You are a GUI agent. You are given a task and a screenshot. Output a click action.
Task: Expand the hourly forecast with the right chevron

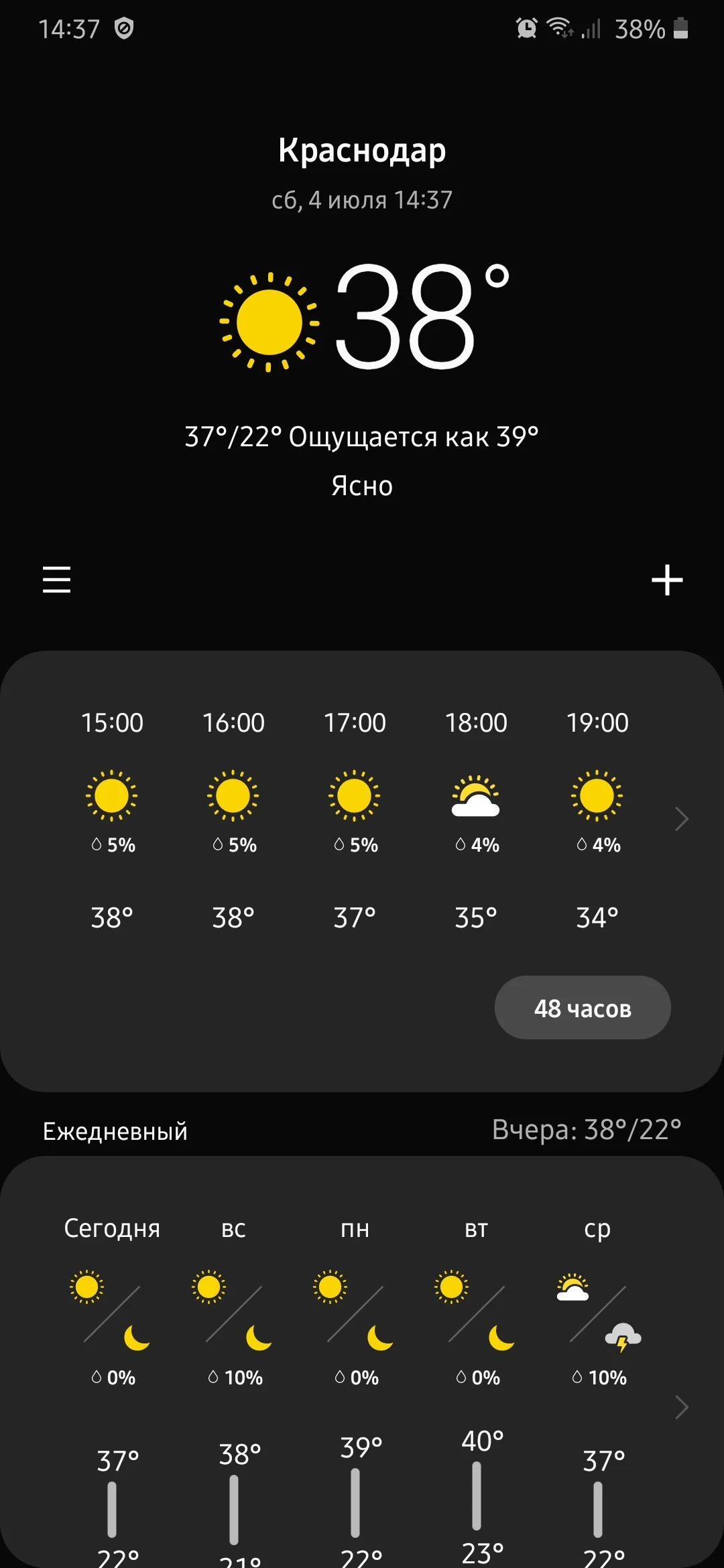[681, 819]
